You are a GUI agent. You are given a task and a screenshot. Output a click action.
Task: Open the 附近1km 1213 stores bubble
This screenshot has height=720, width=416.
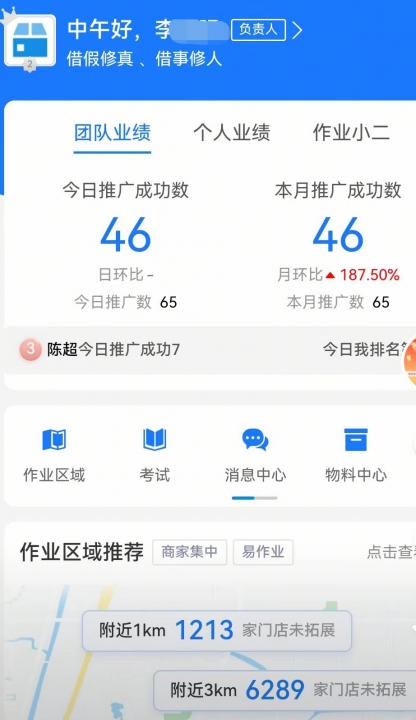(217, 630)
